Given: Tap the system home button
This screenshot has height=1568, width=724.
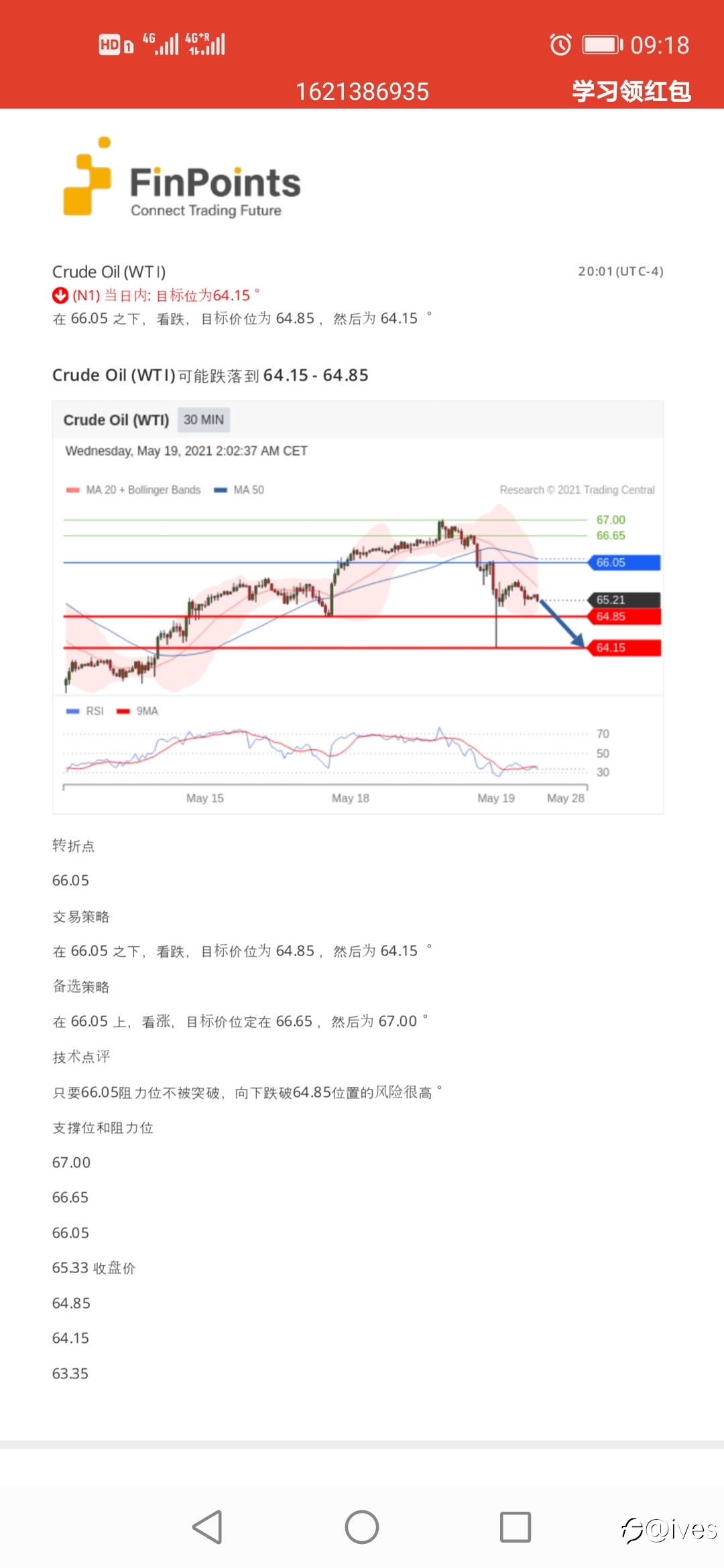Looking at the screenshot, I should 362,1527.
